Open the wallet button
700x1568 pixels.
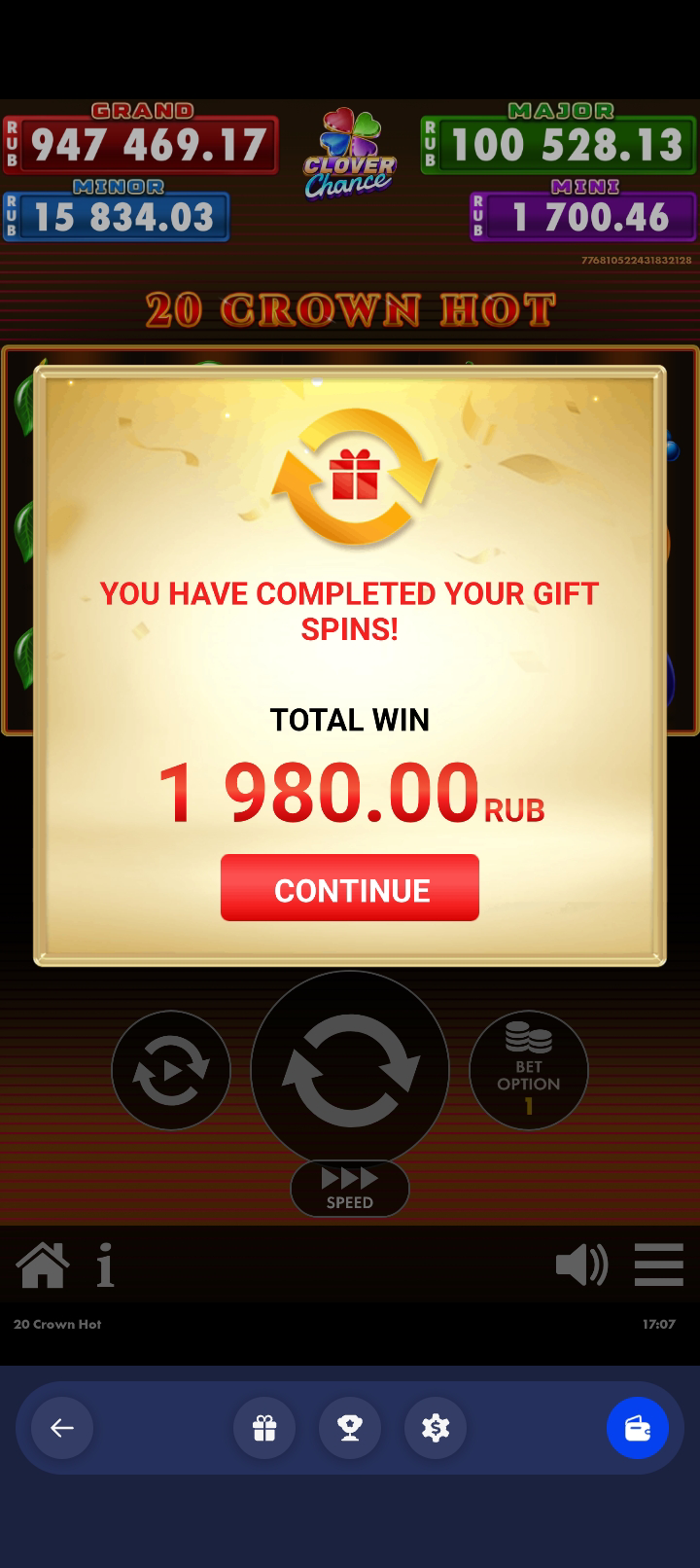tap(638, 1427)
